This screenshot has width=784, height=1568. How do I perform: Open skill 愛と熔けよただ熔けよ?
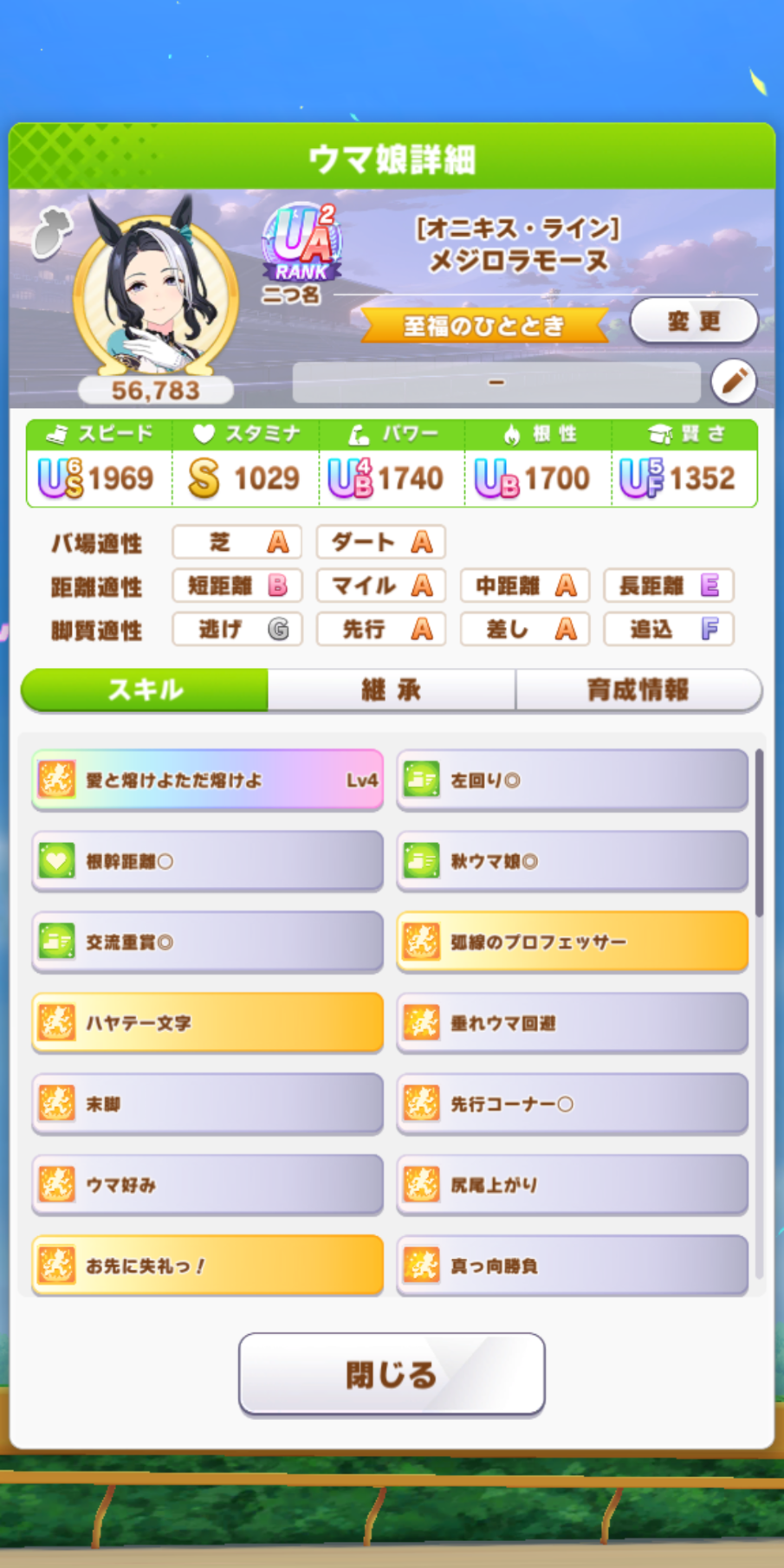pyautogui.click(x=207, y=780)
